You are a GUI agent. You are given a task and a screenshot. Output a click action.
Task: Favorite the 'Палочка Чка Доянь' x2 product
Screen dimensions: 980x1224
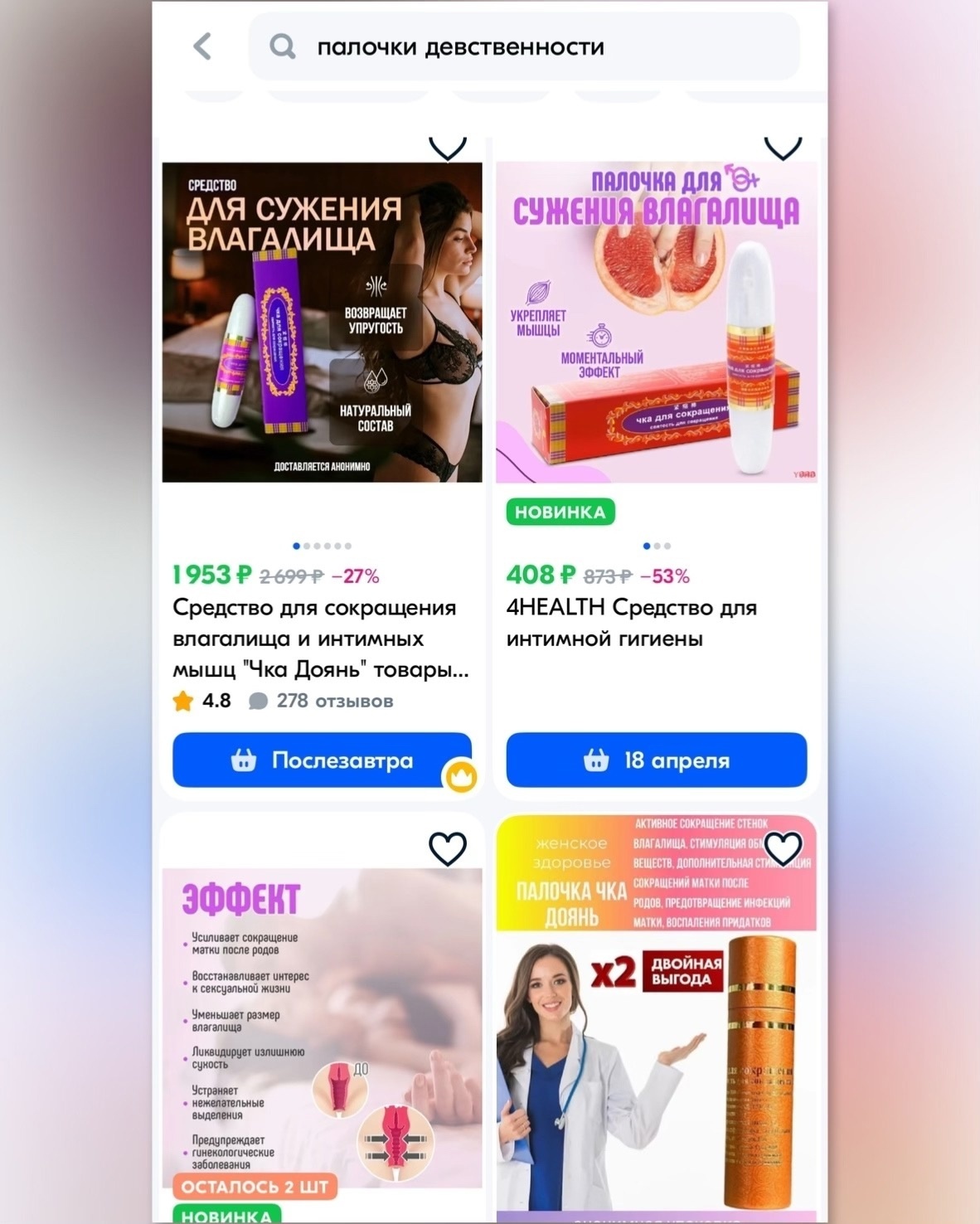[783, 848]
